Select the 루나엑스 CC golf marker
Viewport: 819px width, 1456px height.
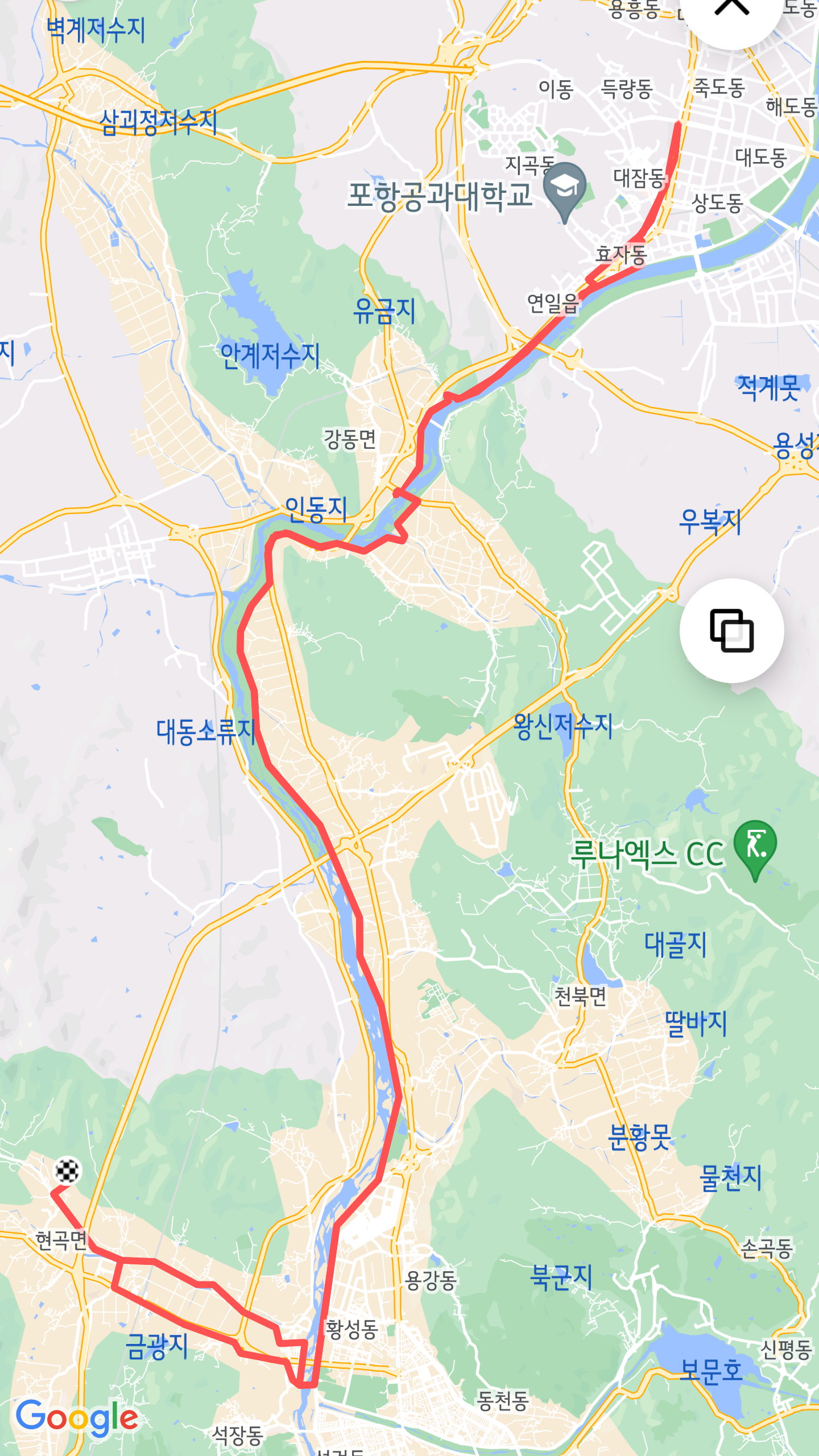point(755,845)
